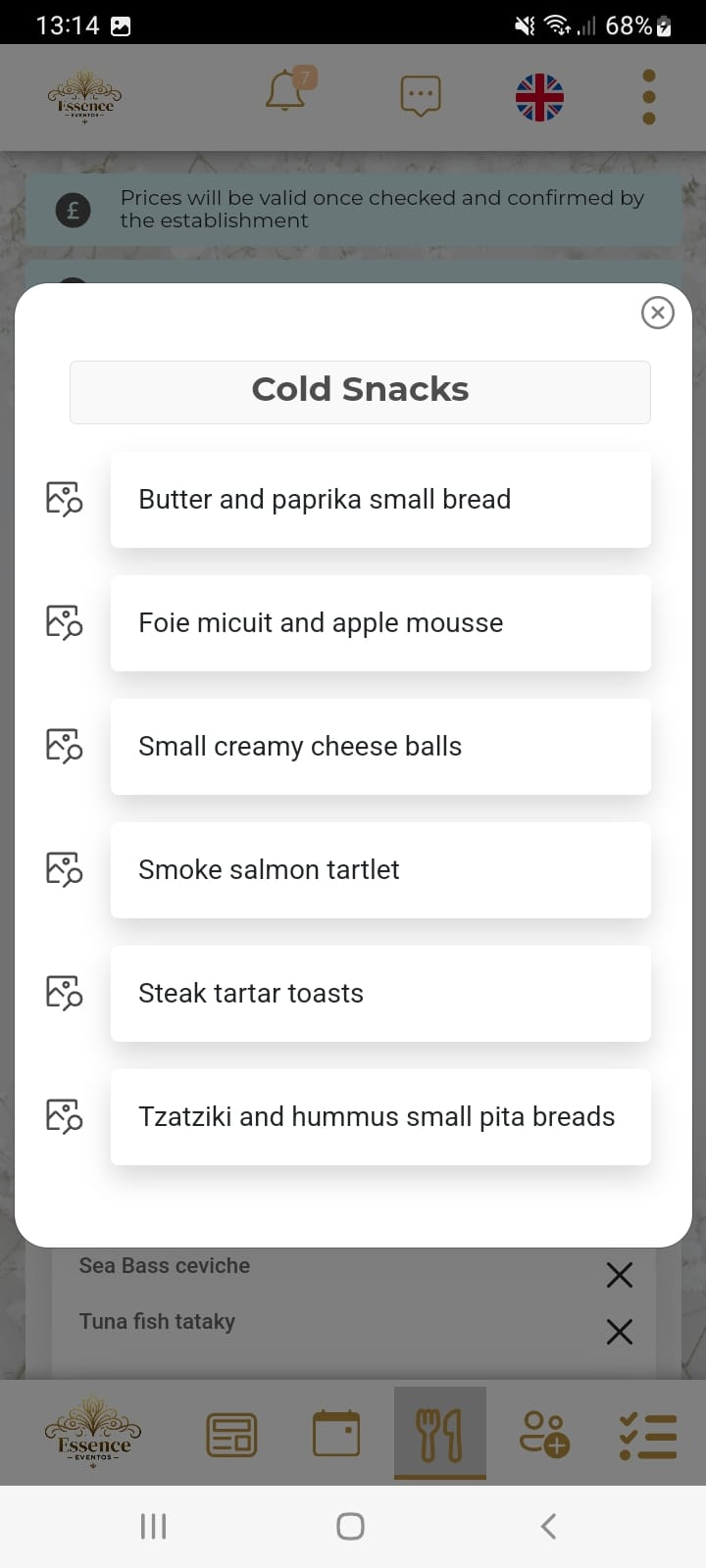Open the calendar icon in bottom navigation

click(335, 1434)
